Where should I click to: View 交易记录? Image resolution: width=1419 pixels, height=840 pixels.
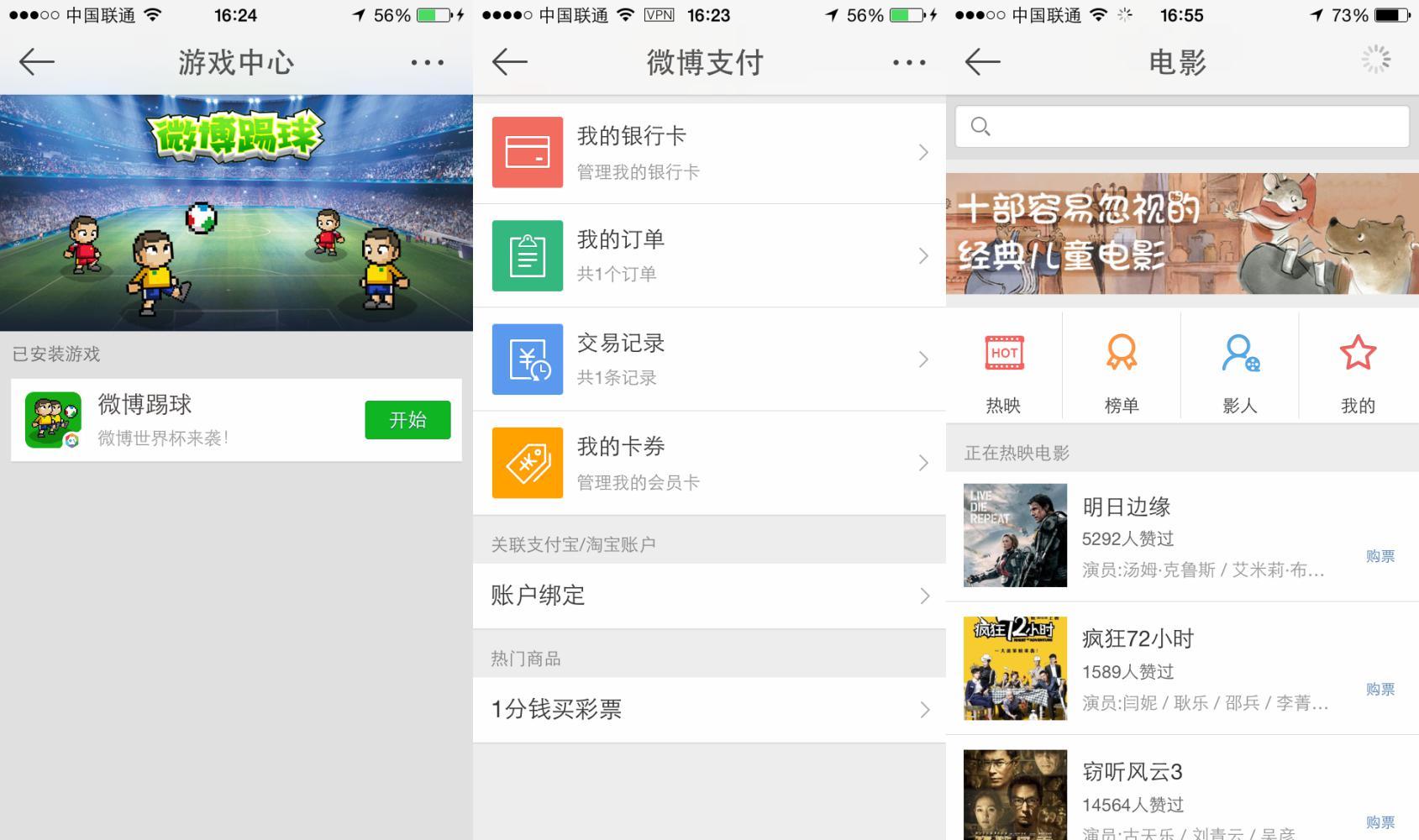[x=709, y=360]
